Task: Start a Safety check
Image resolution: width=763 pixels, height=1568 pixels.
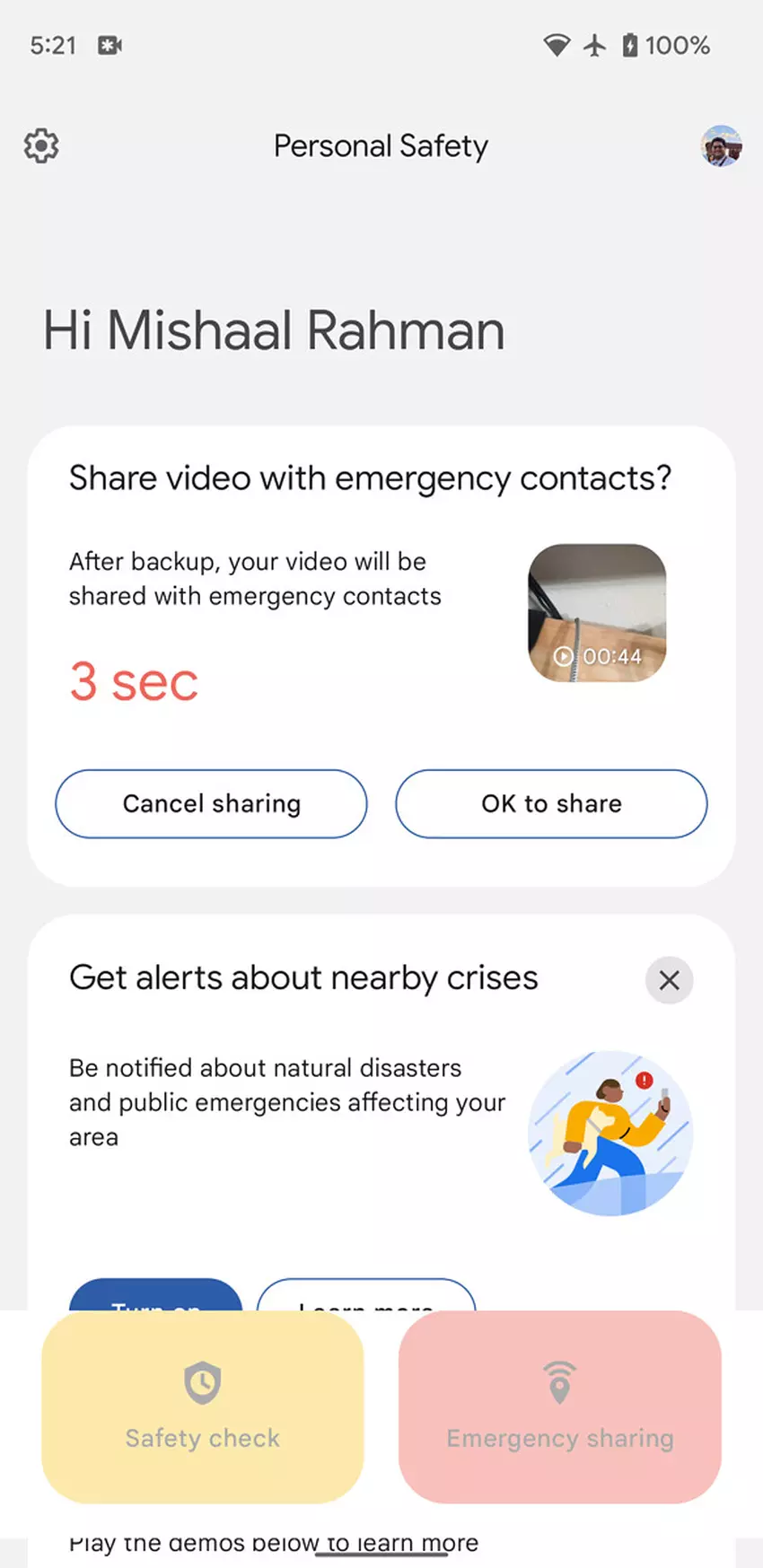Action: (x=203, y=1406)
